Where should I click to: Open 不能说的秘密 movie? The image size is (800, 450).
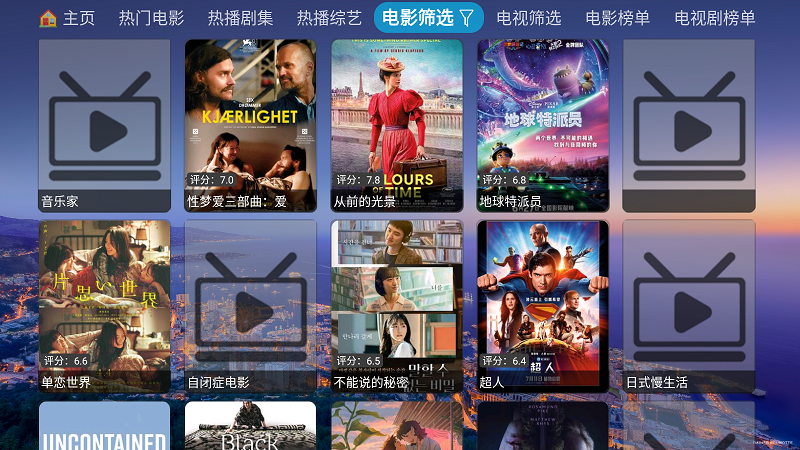[x=397, y=306]
